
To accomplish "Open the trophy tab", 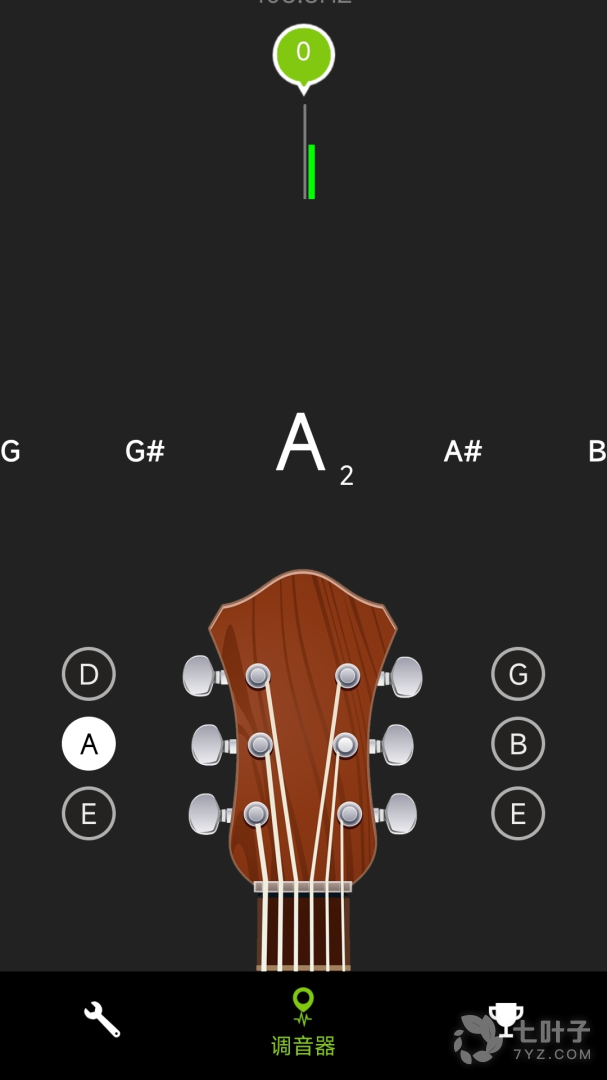I will (505, 1020).
